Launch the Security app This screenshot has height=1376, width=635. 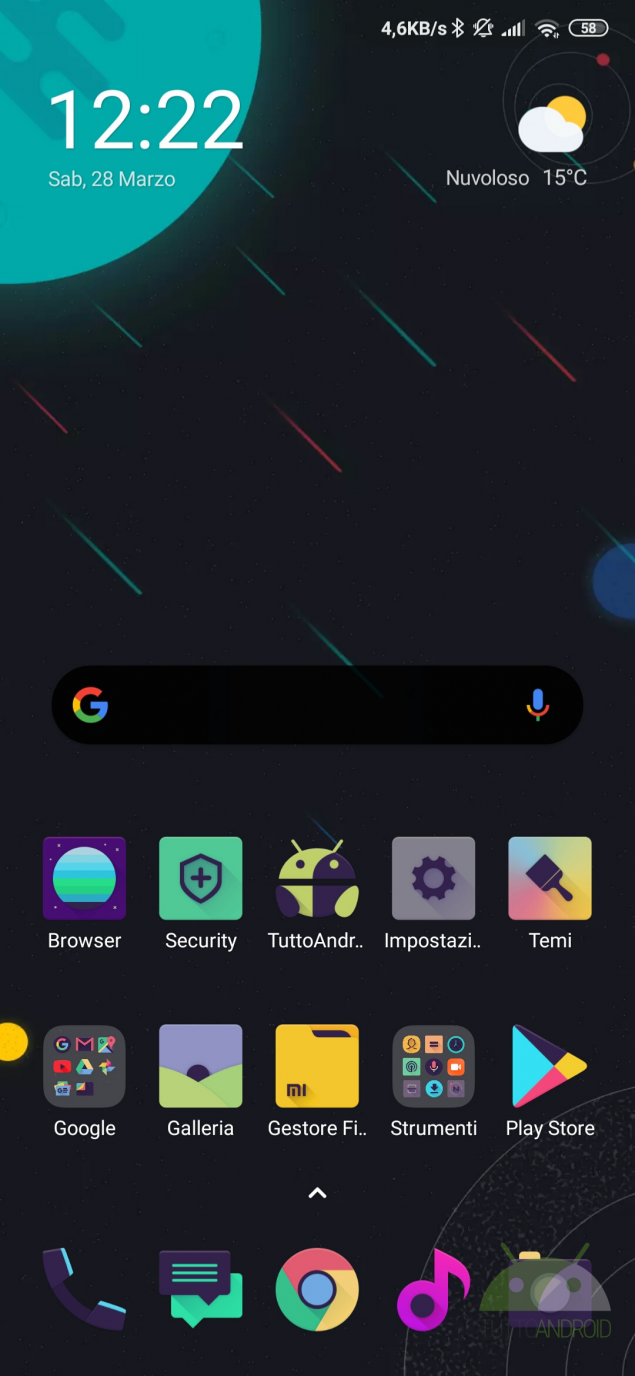point(200,878)
